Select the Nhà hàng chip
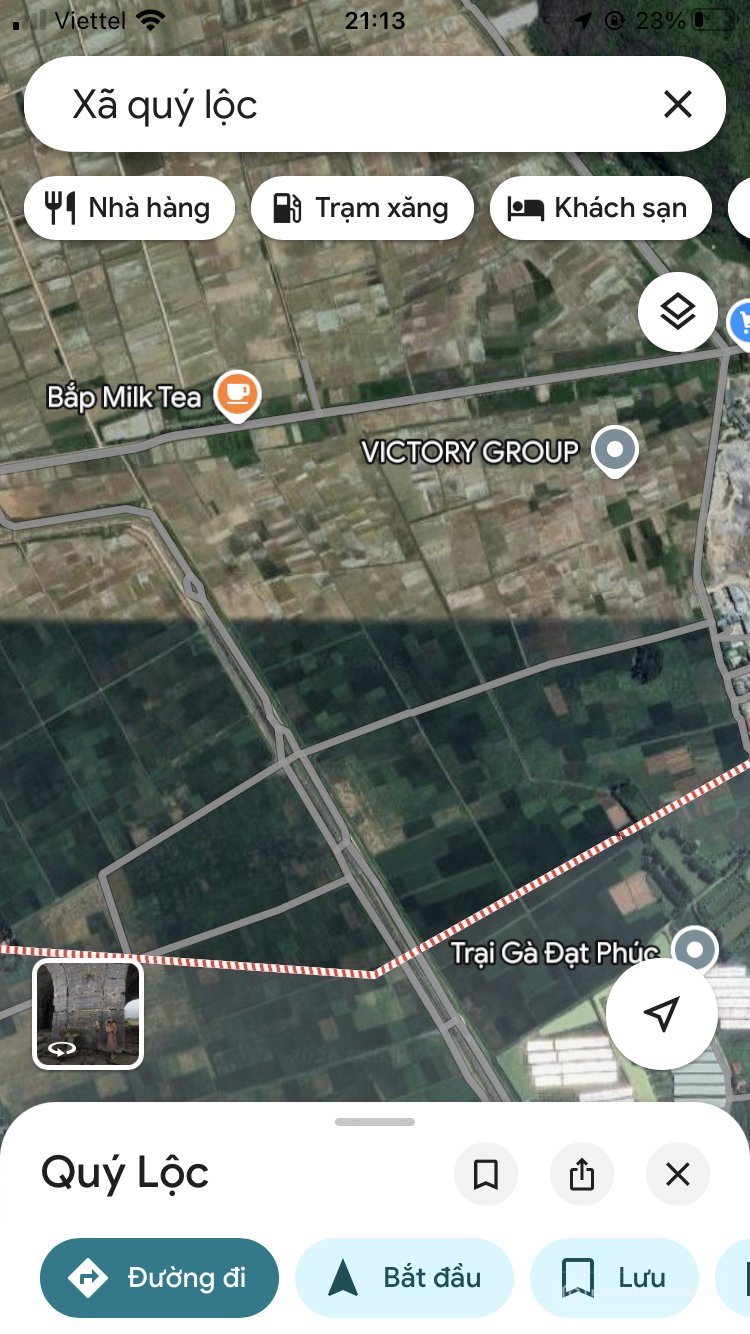Viewport: 750px width, 1334px height. pyautogui.click(x=129, y=208)
